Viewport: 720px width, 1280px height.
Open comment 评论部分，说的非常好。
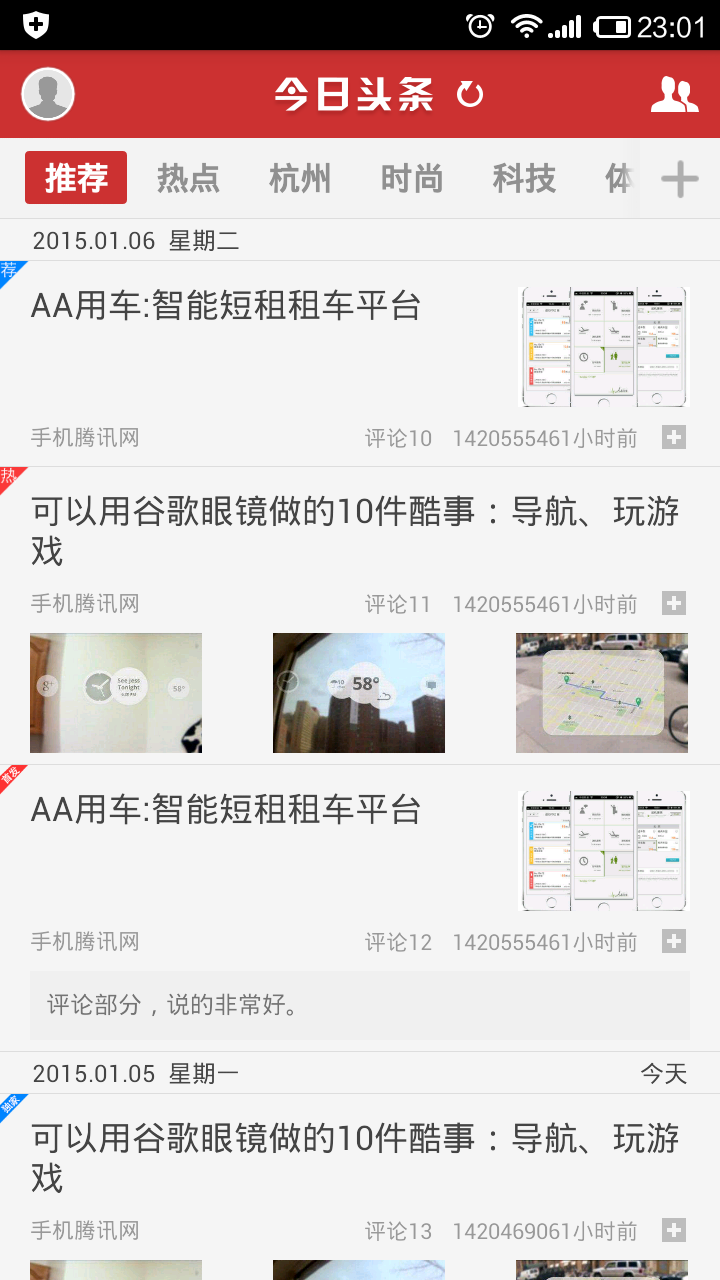click(360, 1005)
